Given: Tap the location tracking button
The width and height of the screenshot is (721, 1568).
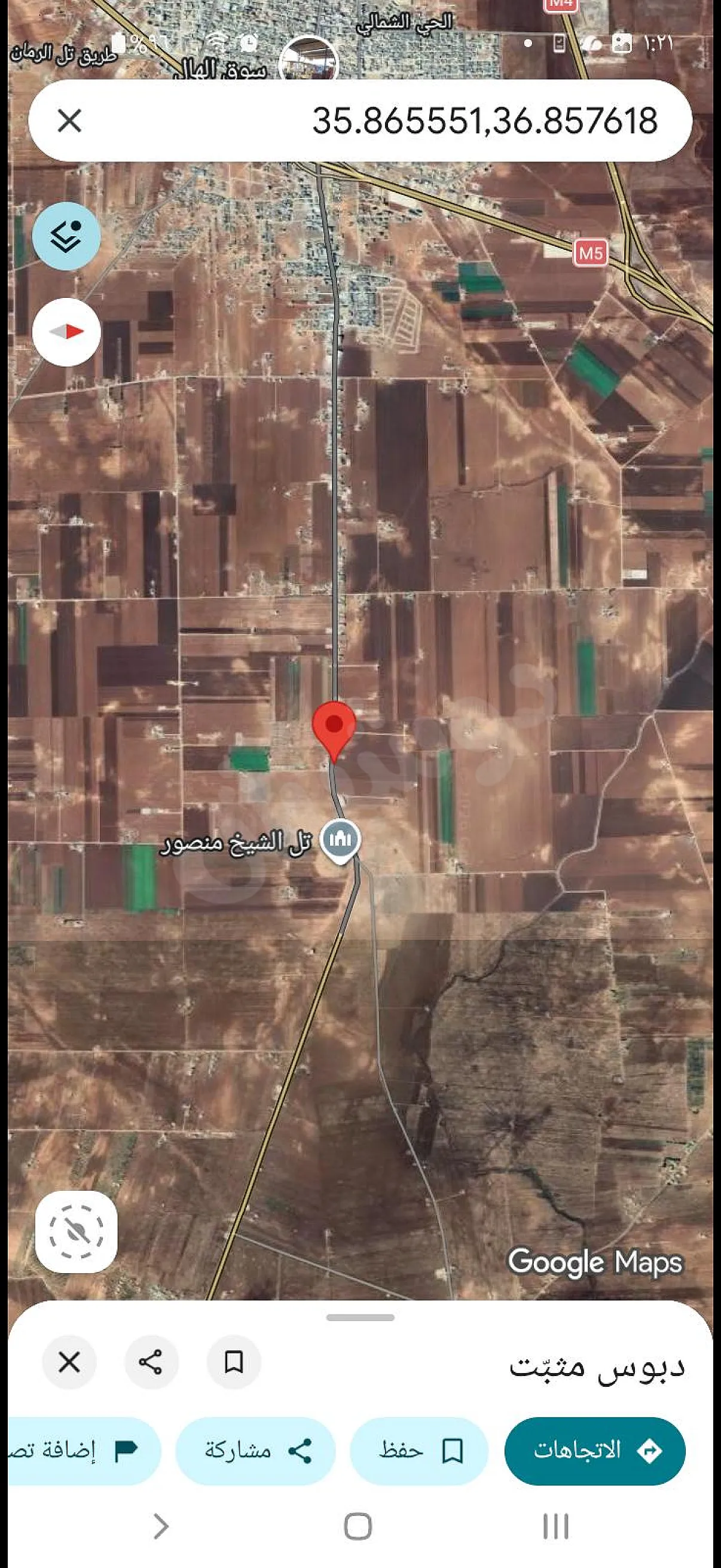Looking at the screenshot, I should pos(76,1232).
